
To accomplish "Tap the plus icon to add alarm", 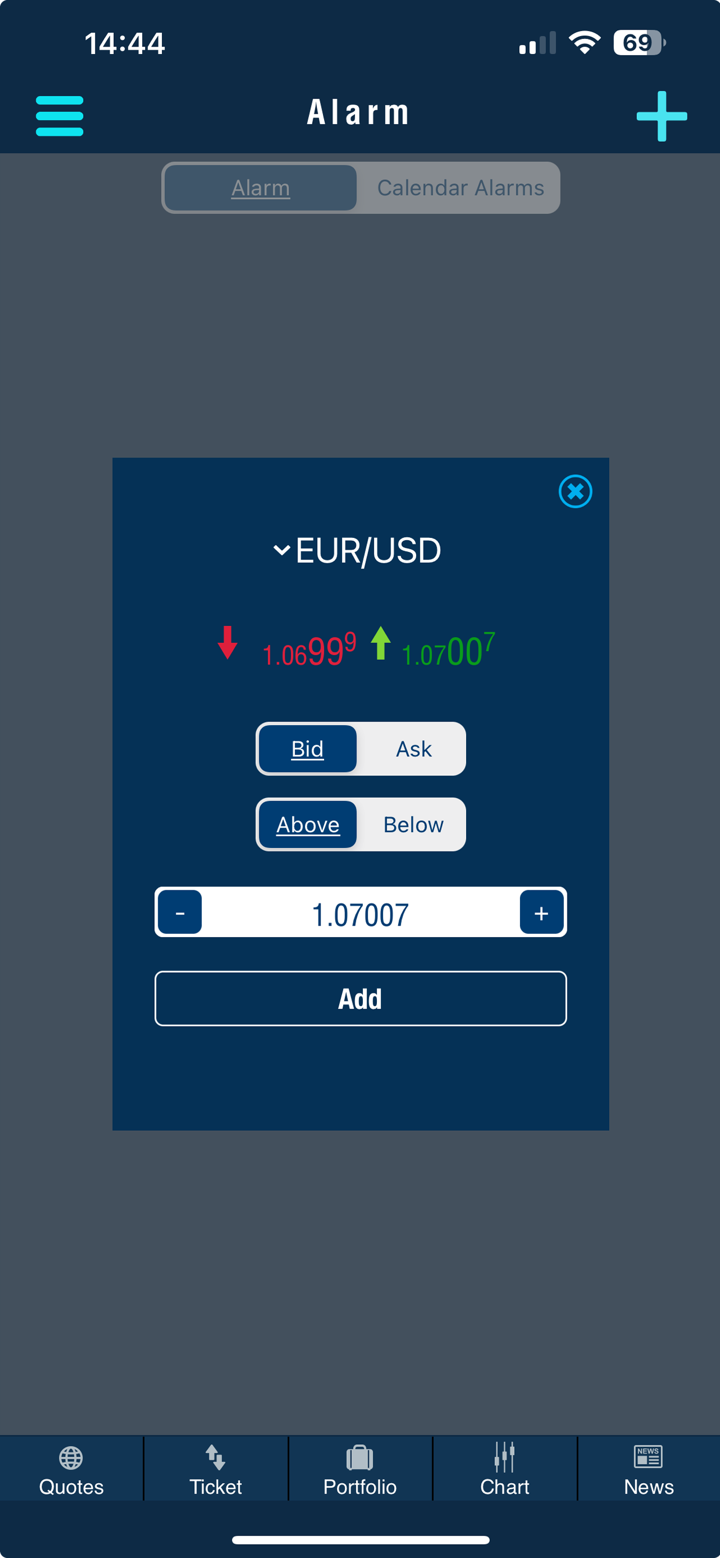I will 661,116.
